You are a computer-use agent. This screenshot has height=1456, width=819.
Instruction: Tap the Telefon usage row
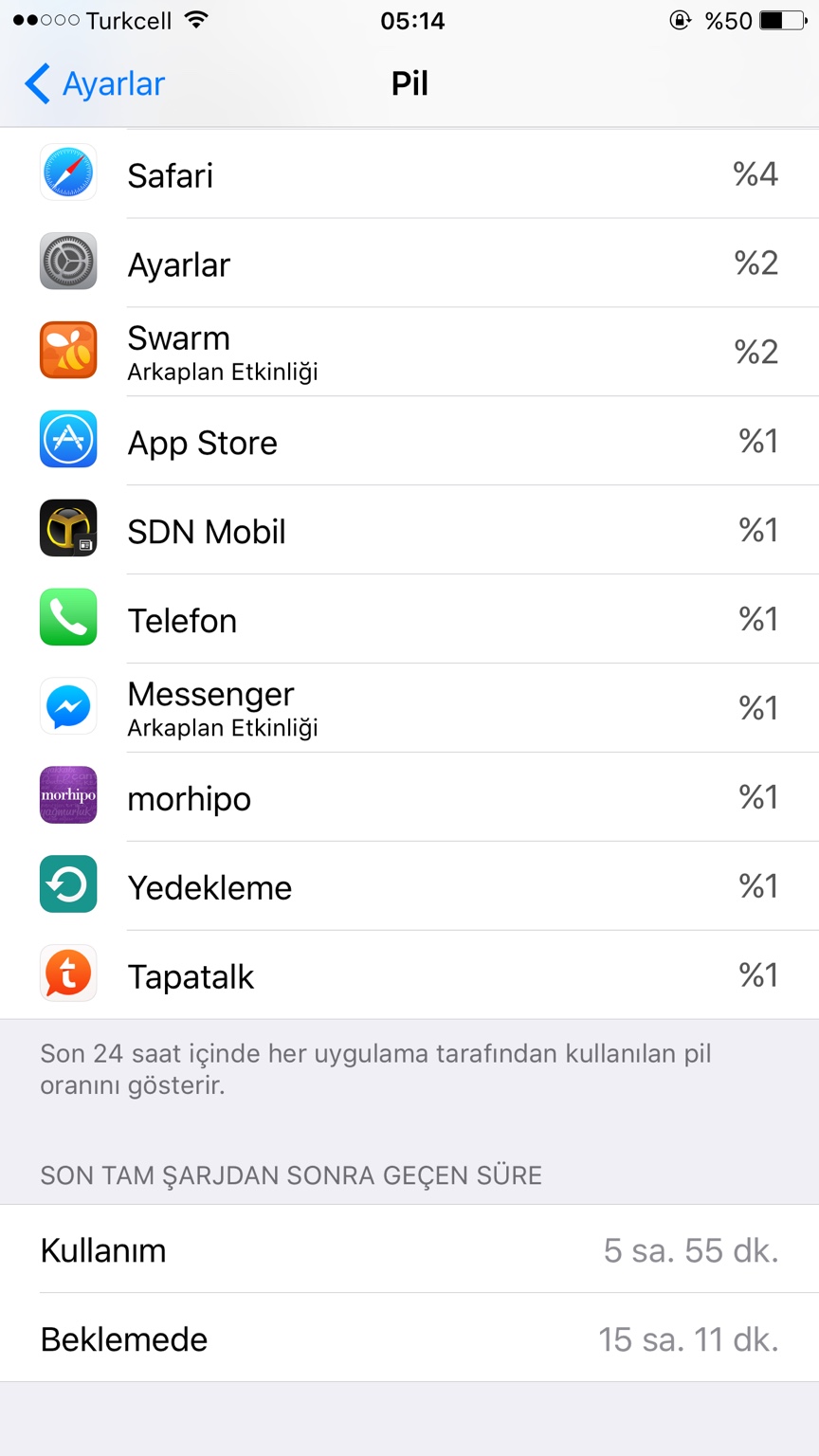point(409,620)
